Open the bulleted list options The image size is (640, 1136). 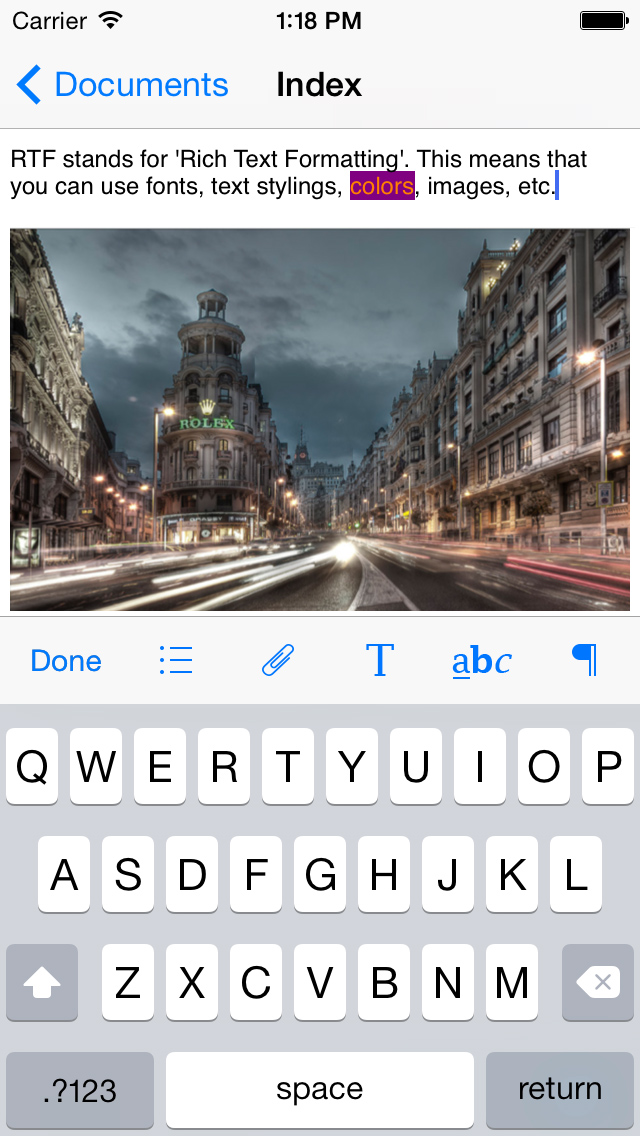coord(176,661)
